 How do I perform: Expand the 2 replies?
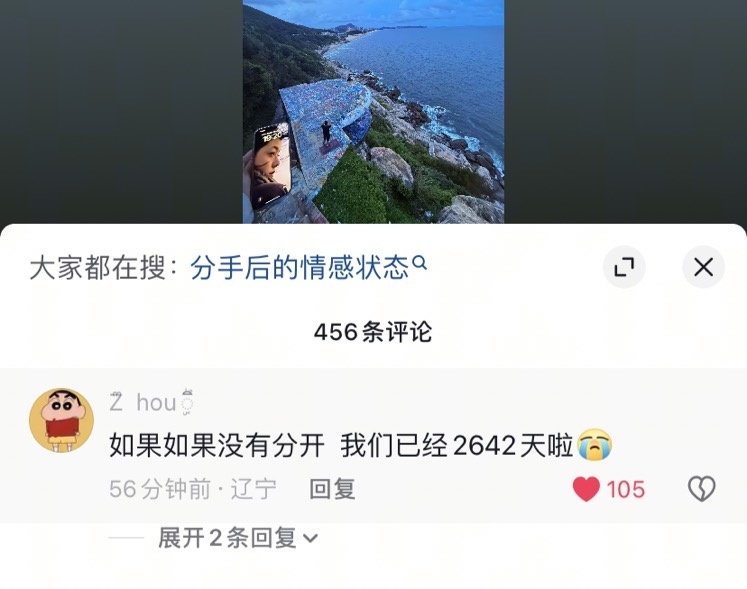(x=238, y=538)
